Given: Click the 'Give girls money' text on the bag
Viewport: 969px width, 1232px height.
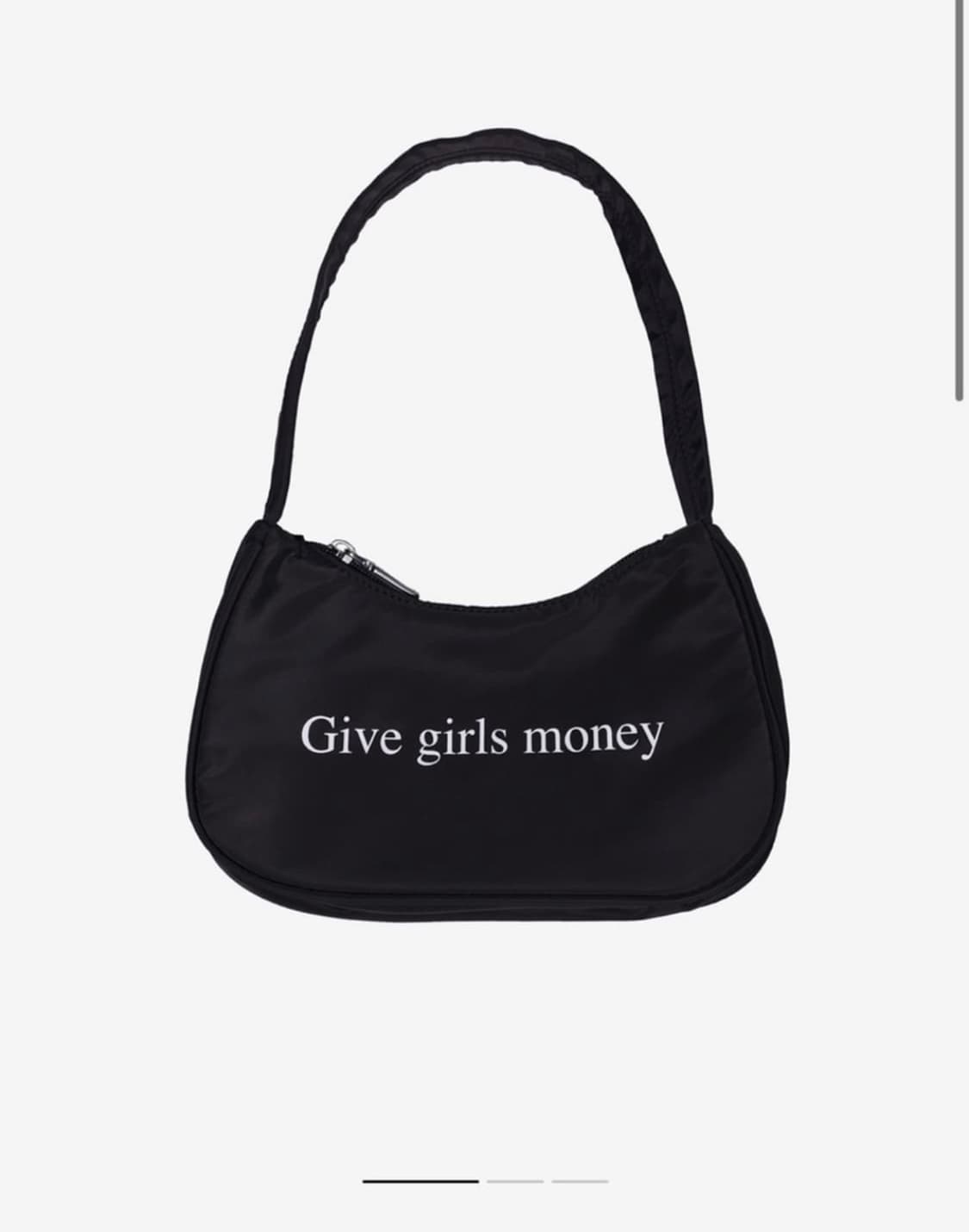Looking at the screenshot, I should [484, 738].
